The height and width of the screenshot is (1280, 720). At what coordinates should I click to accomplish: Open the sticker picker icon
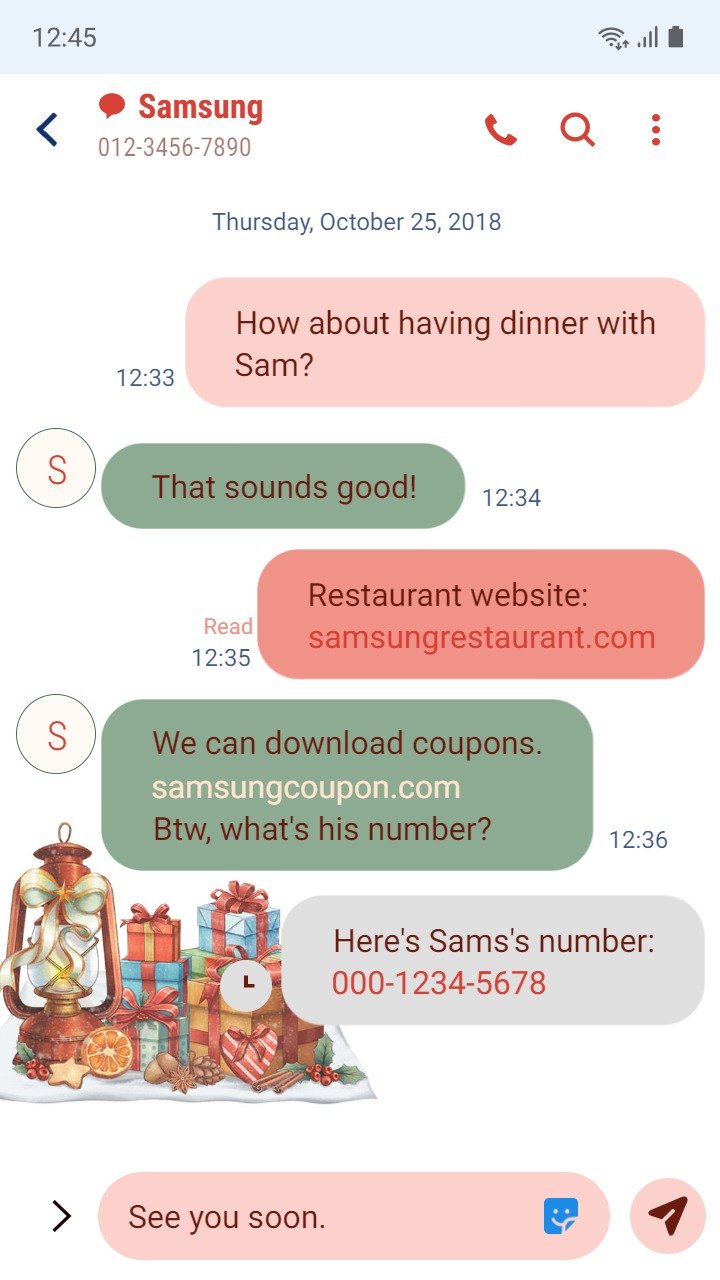[561, 1216]
